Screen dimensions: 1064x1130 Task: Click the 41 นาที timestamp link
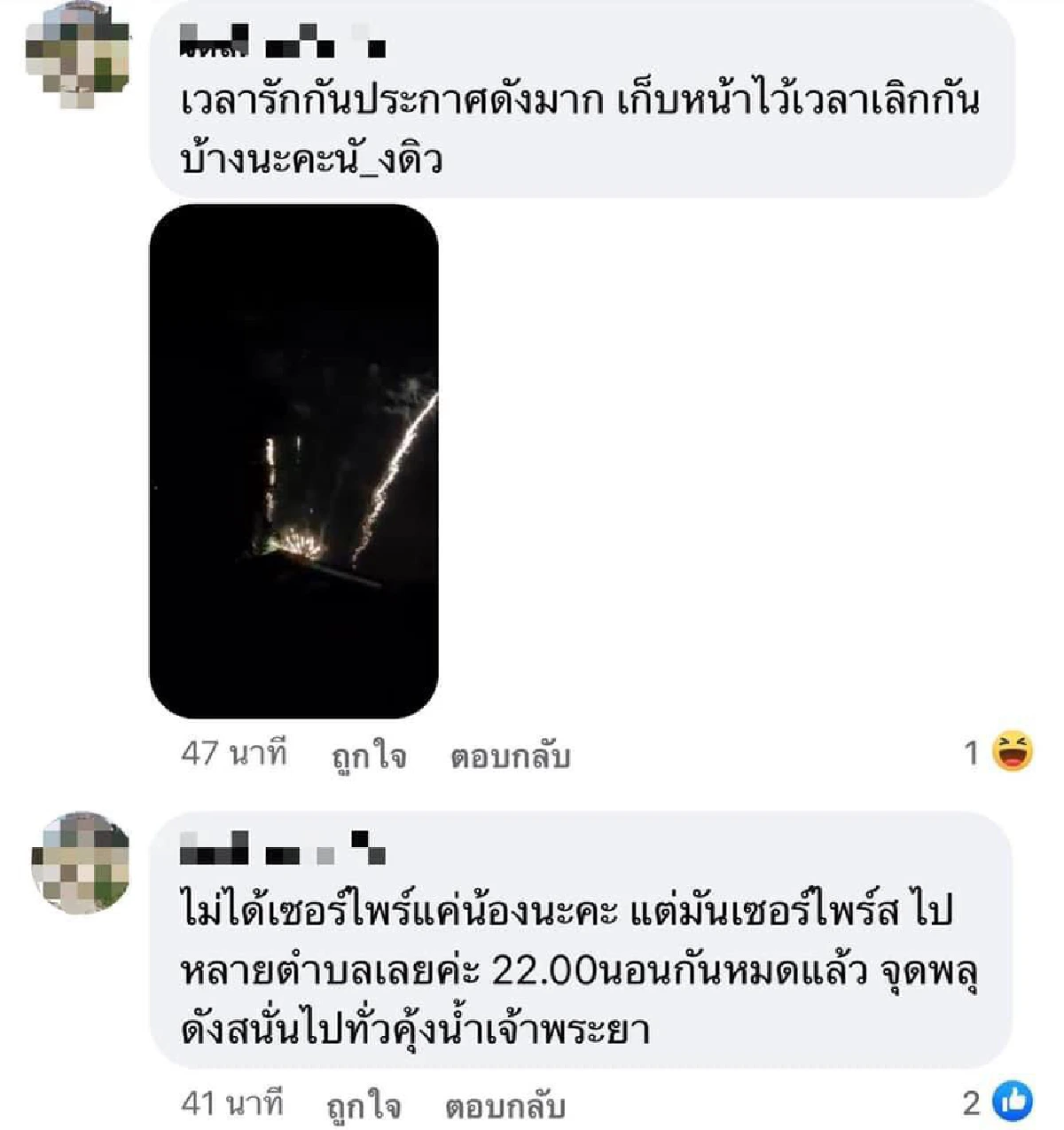[x=232, y=1106]
